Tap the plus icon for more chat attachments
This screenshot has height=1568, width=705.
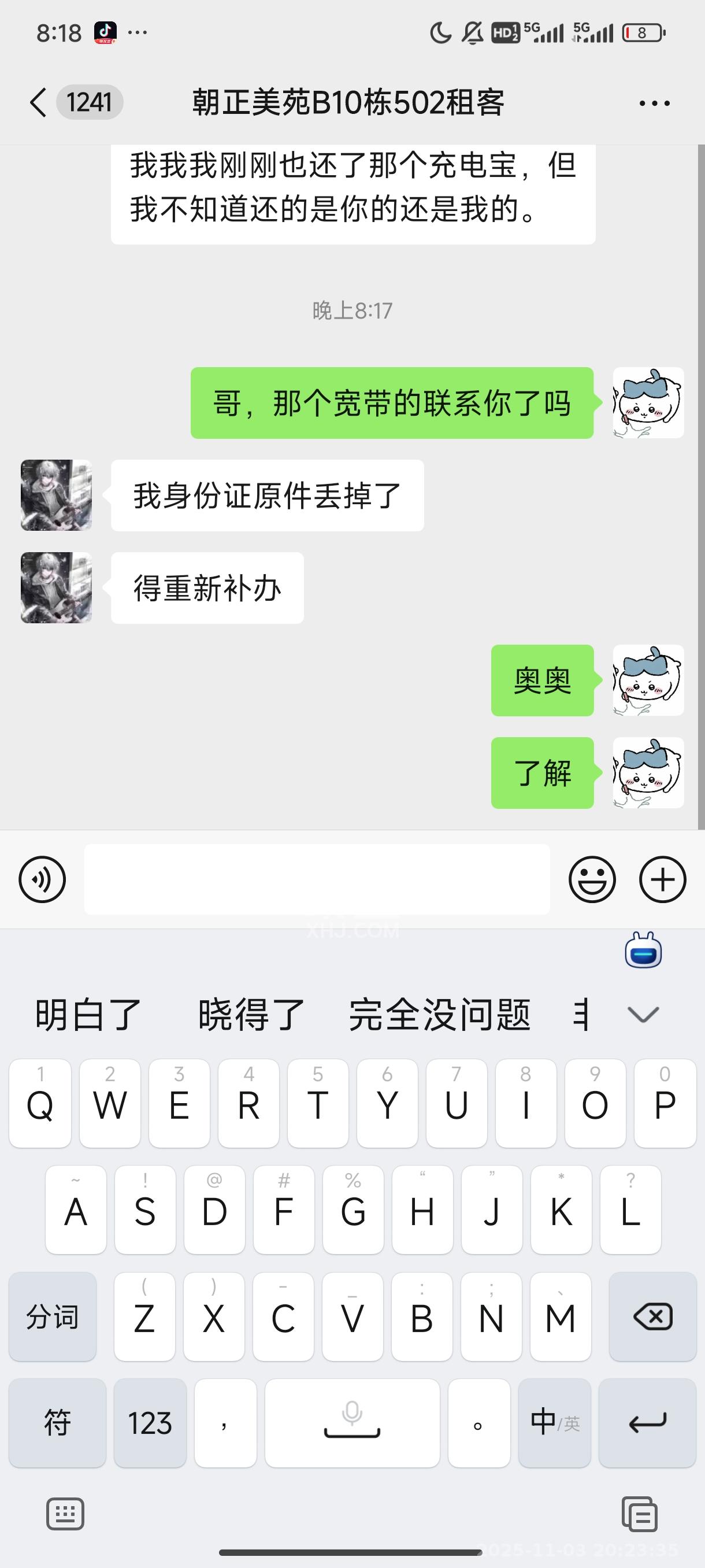coord(662,879)
